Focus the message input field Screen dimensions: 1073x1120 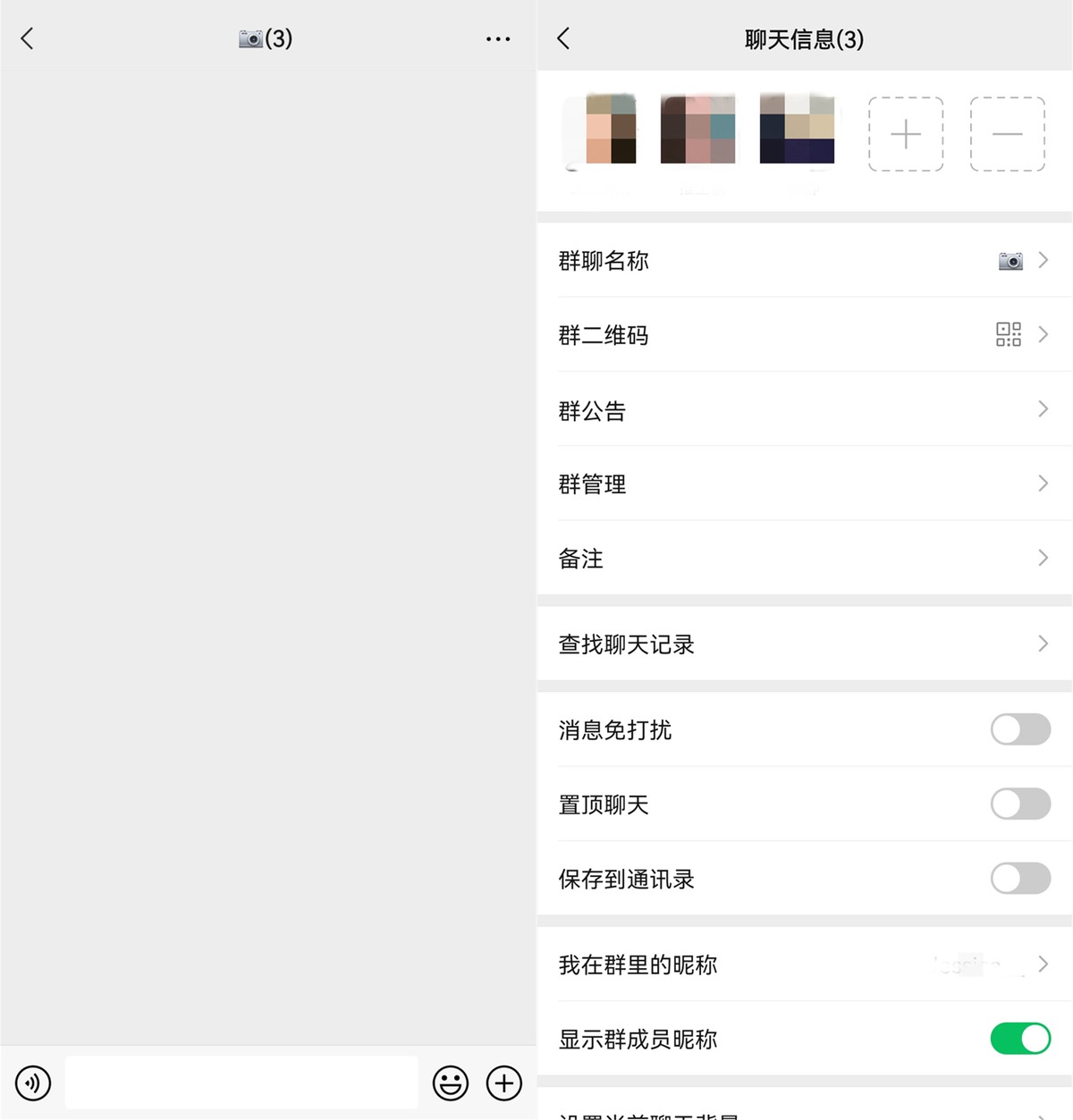pyautogui.click(x=241, y=1082)
